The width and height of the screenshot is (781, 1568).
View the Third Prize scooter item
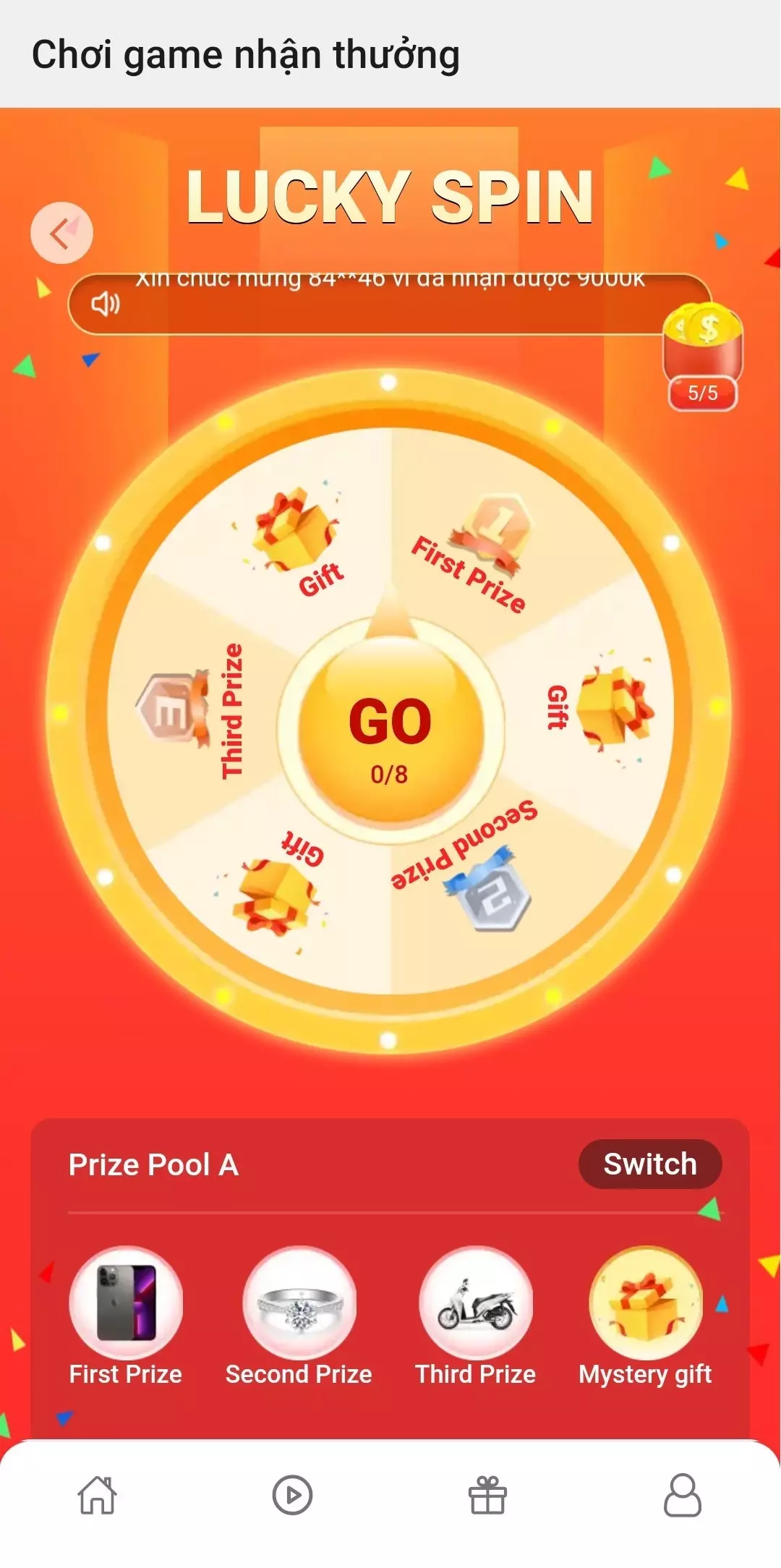click(x=476, y=1303)
